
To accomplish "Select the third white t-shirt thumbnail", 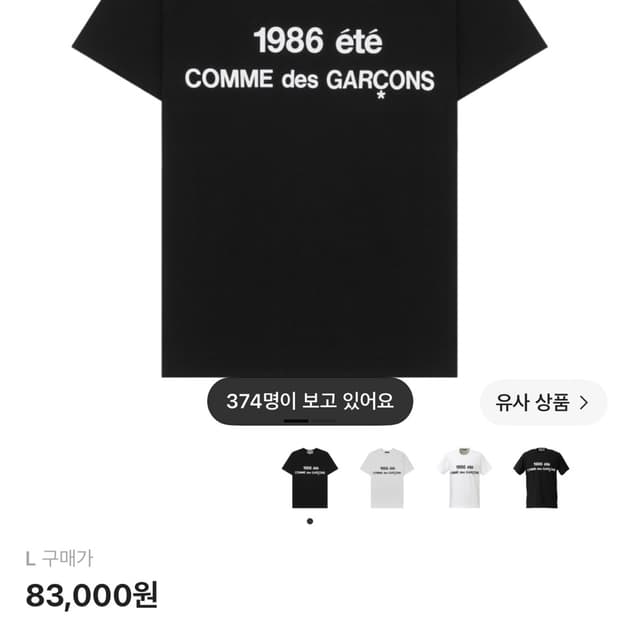I will [464, 478].
